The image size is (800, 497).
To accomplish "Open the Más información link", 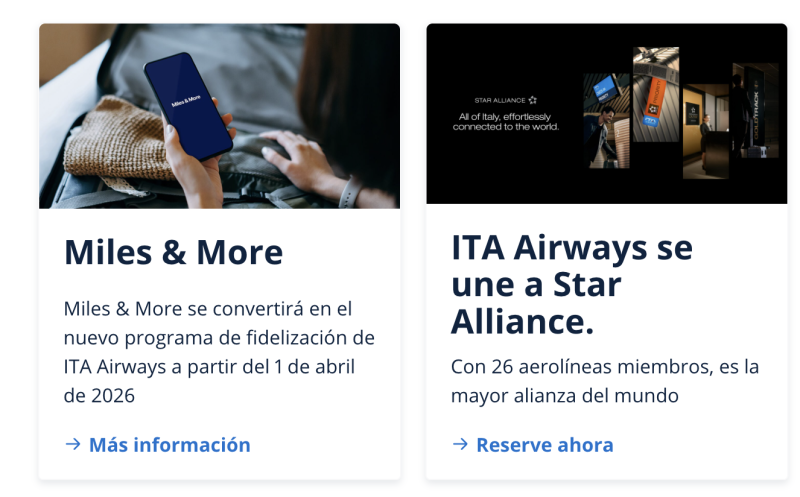I will click(168, 445).
